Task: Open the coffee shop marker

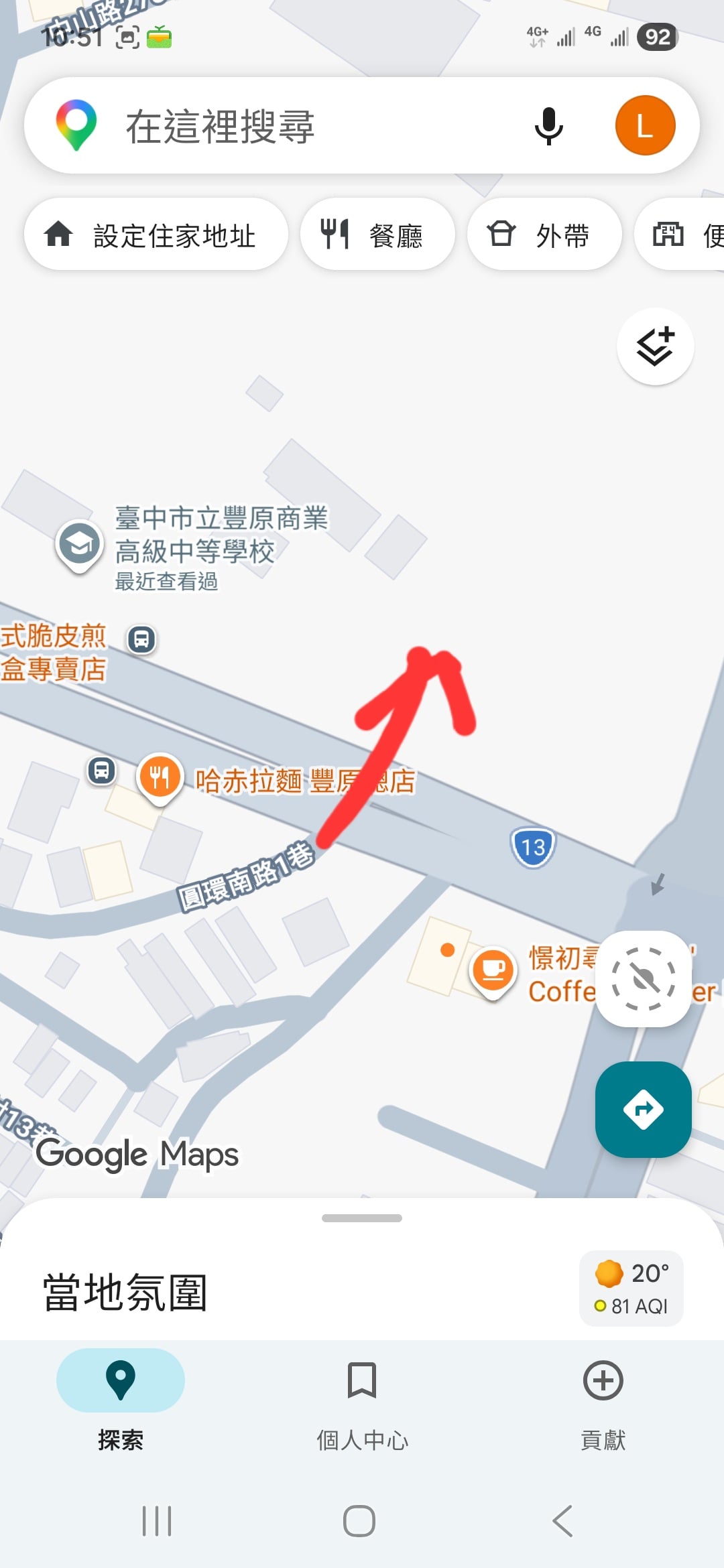Action: [493, 970]
